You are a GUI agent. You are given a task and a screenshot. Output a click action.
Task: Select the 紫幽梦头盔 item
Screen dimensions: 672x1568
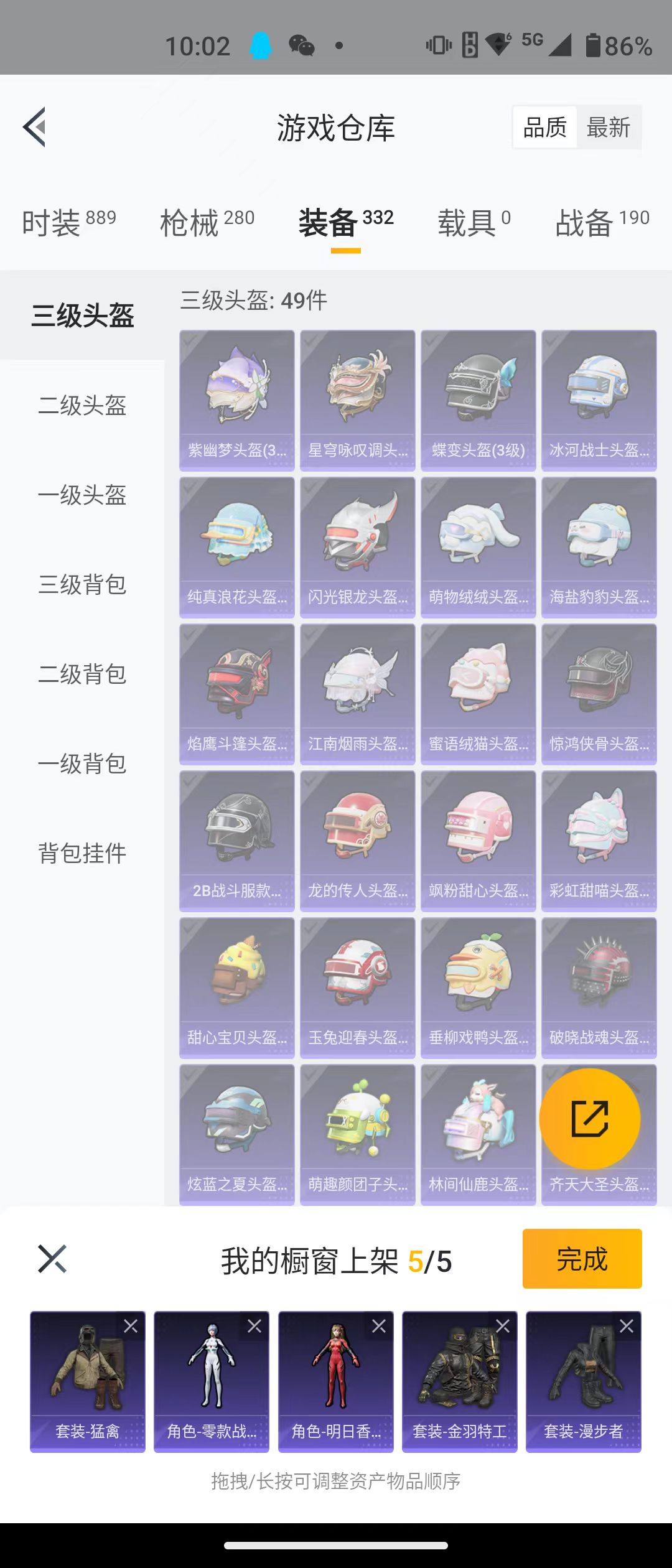237,400
